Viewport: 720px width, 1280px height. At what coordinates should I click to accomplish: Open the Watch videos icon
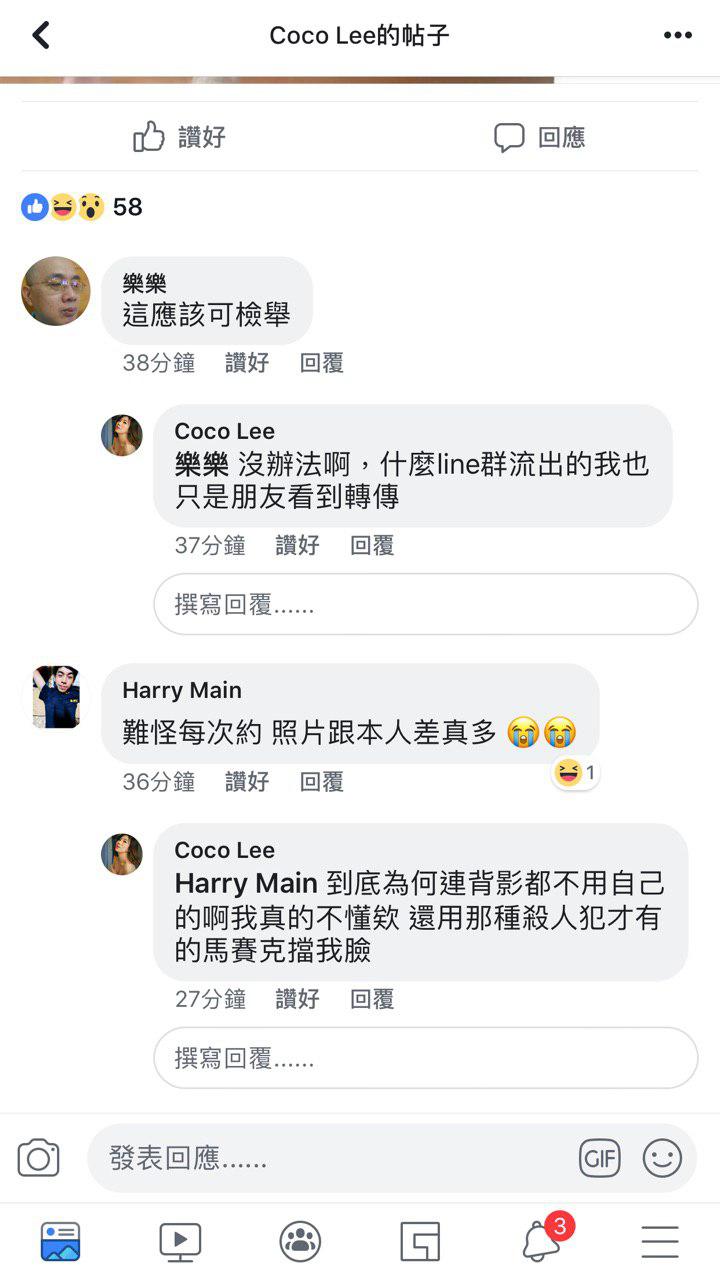[x=180, y=1240]
